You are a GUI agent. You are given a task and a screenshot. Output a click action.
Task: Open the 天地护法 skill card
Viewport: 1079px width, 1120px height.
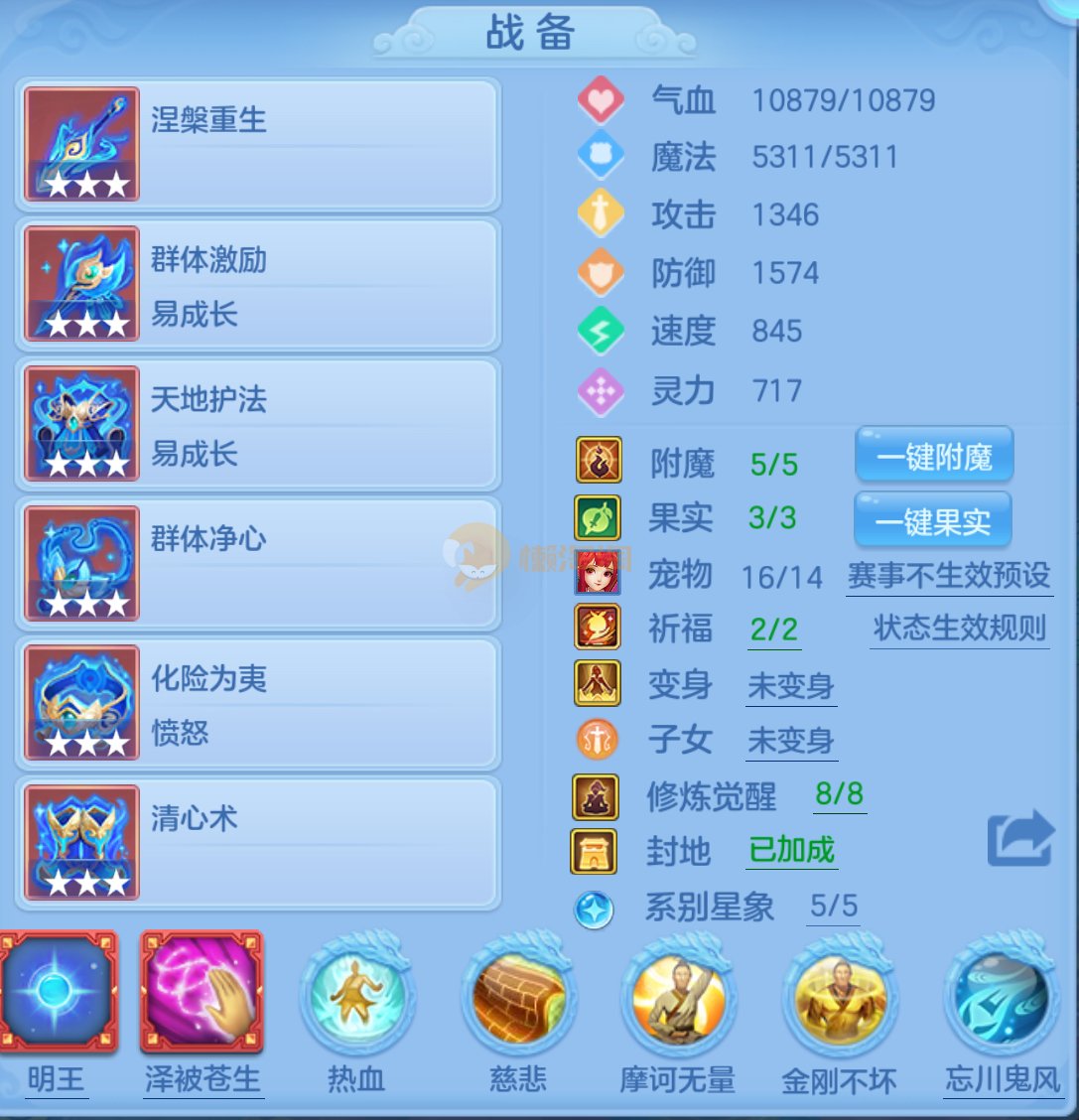tap(258, 424)
